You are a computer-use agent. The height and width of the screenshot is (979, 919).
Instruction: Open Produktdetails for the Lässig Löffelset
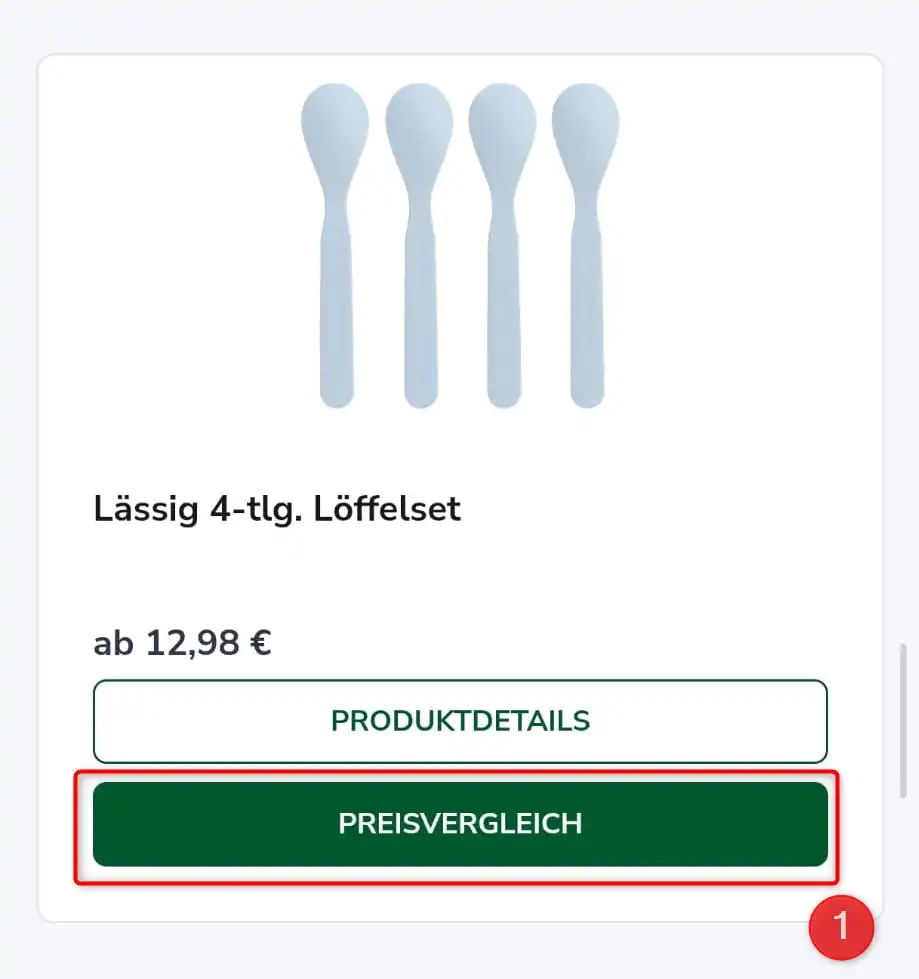[x=460, y=721]
